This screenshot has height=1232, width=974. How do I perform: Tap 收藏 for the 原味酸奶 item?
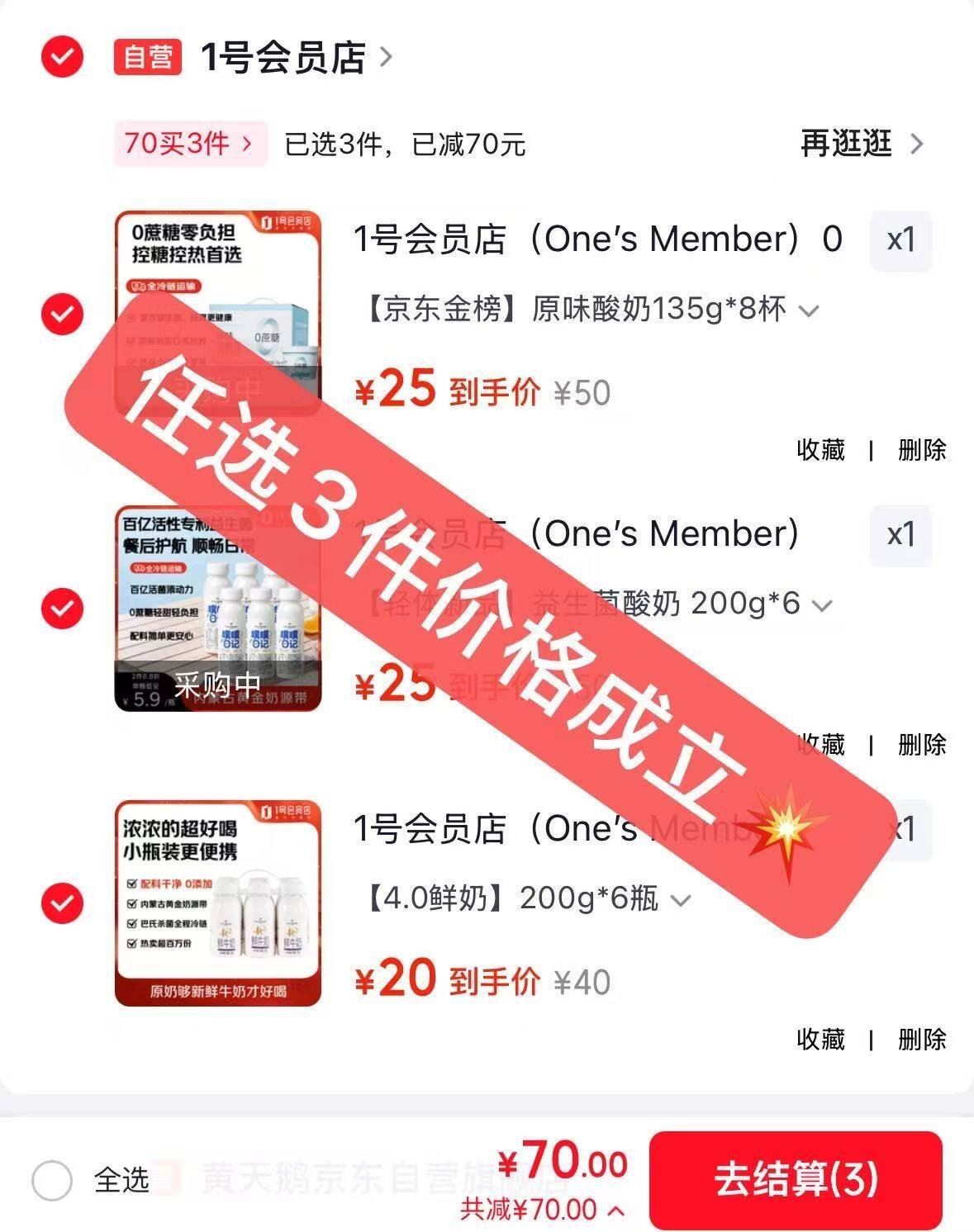(x=820, y=450)
